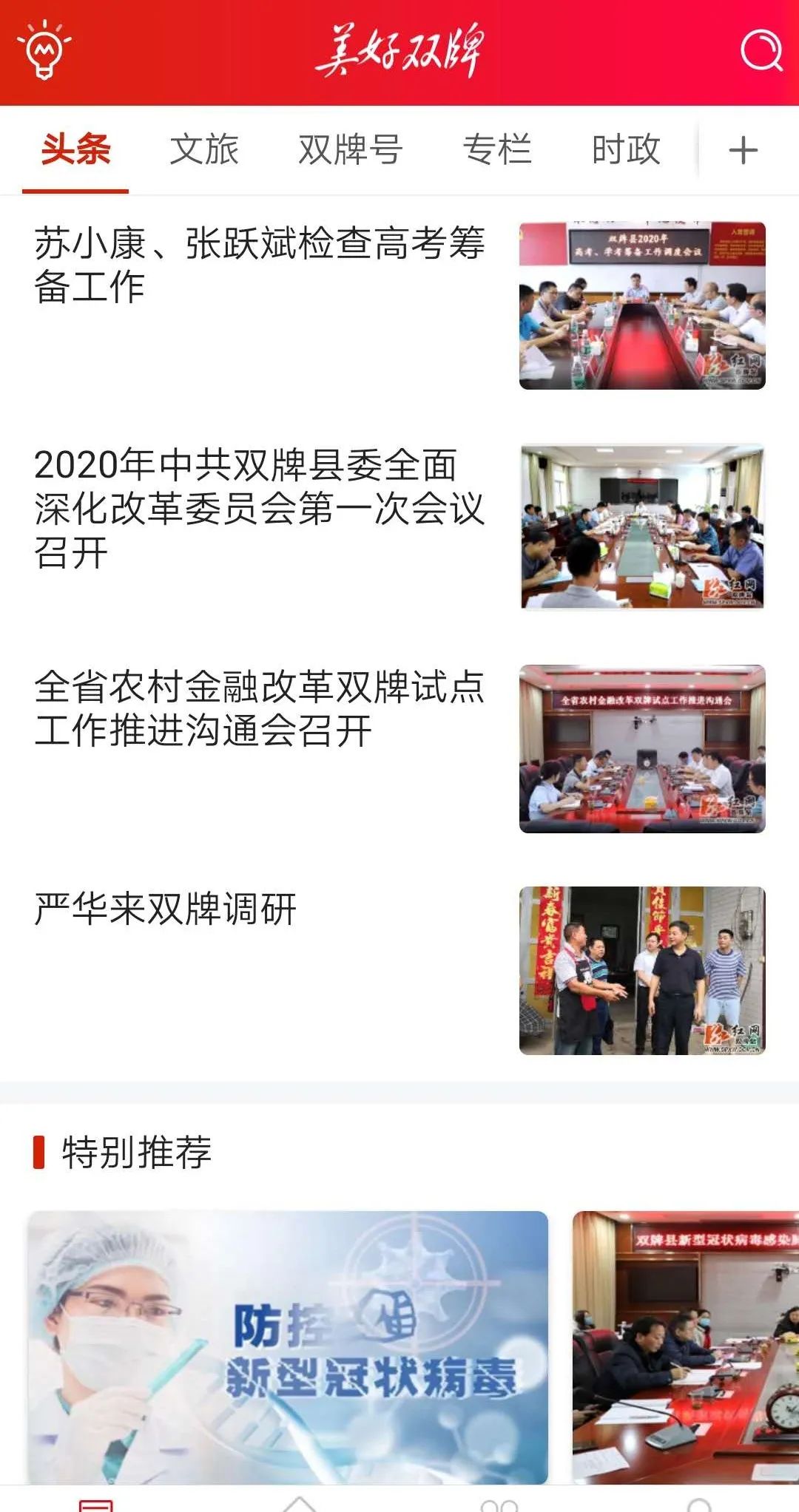Image resolution: width=799 pixels, height=1512 pixels.
Task: Switch to the 双牌号 tab
Action: point(350,150)
